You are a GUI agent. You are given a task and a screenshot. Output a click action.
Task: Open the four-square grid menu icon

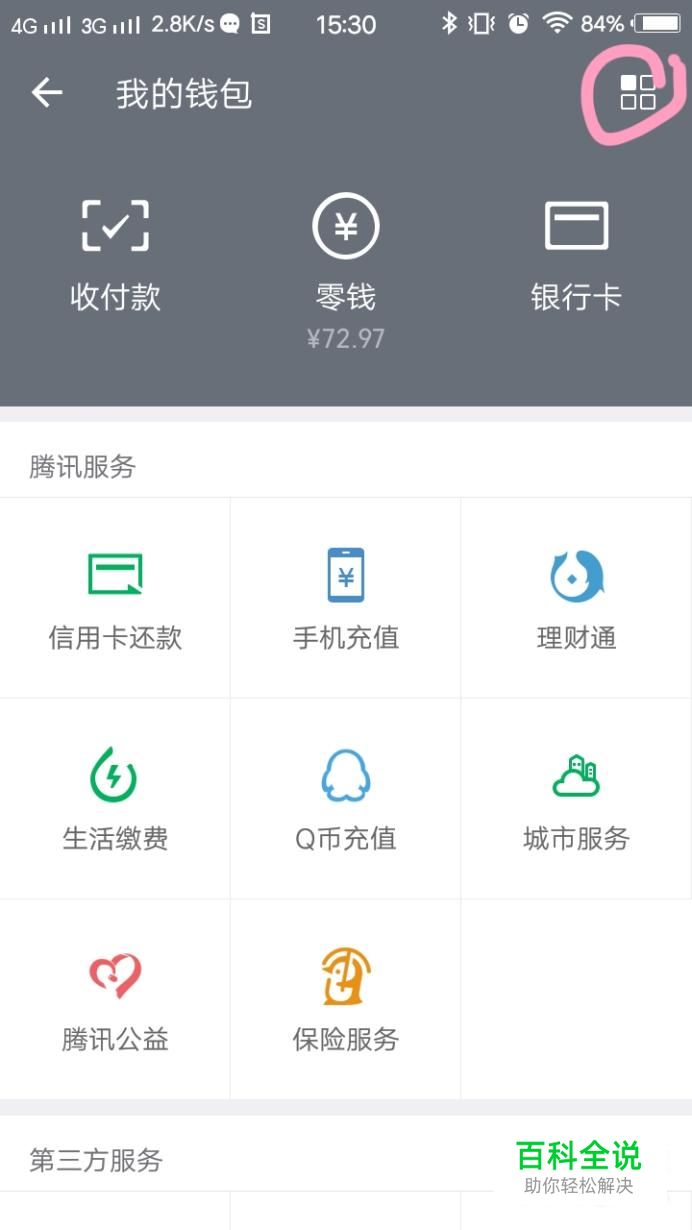[637, 92]
